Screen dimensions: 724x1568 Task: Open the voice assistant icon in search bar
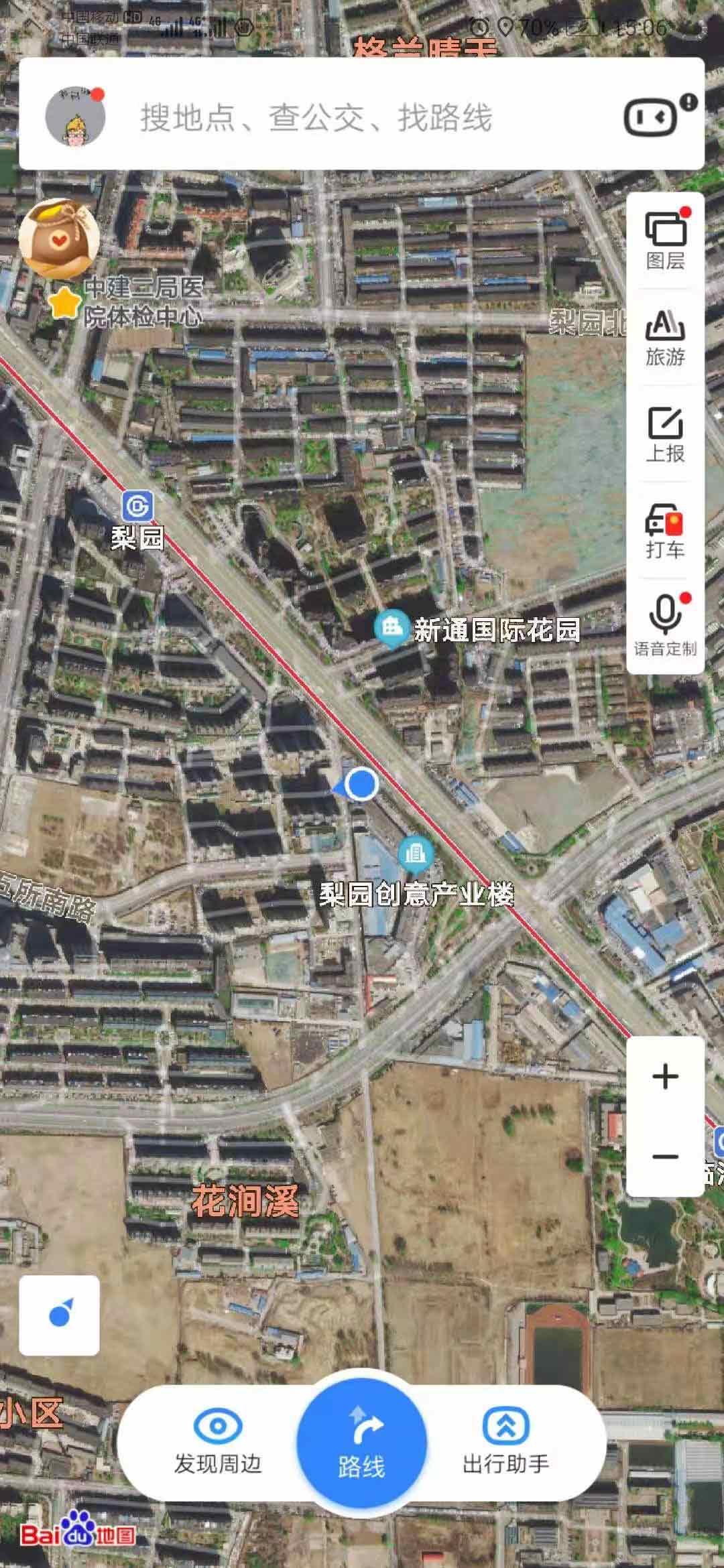tap(652, 118)
